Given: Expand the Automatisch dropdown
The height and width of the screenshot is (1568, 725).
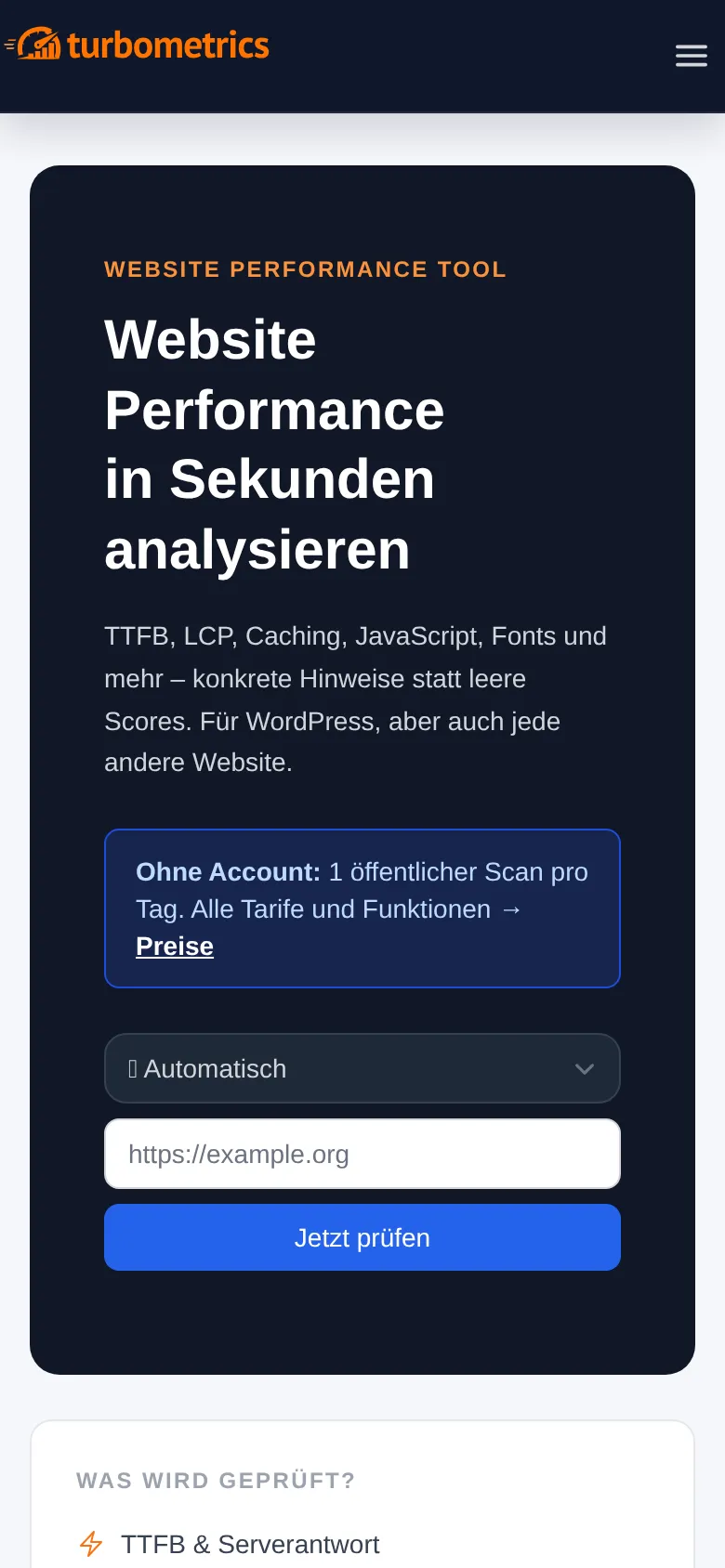Looking at the screenshot, I should coord(362,1068).
